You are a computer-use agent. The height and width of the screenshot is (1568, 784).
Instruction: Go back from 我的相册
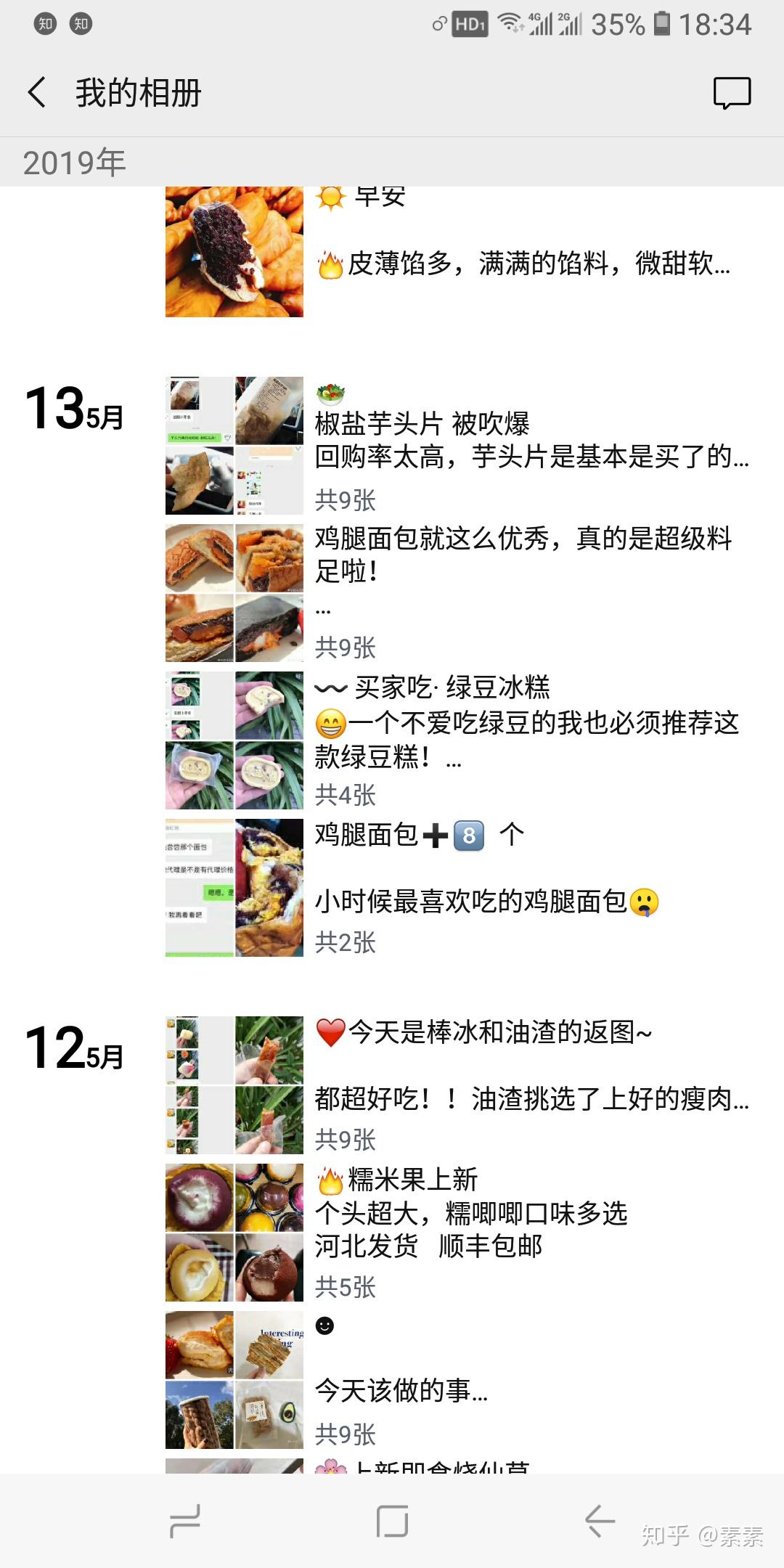point(38,93)
